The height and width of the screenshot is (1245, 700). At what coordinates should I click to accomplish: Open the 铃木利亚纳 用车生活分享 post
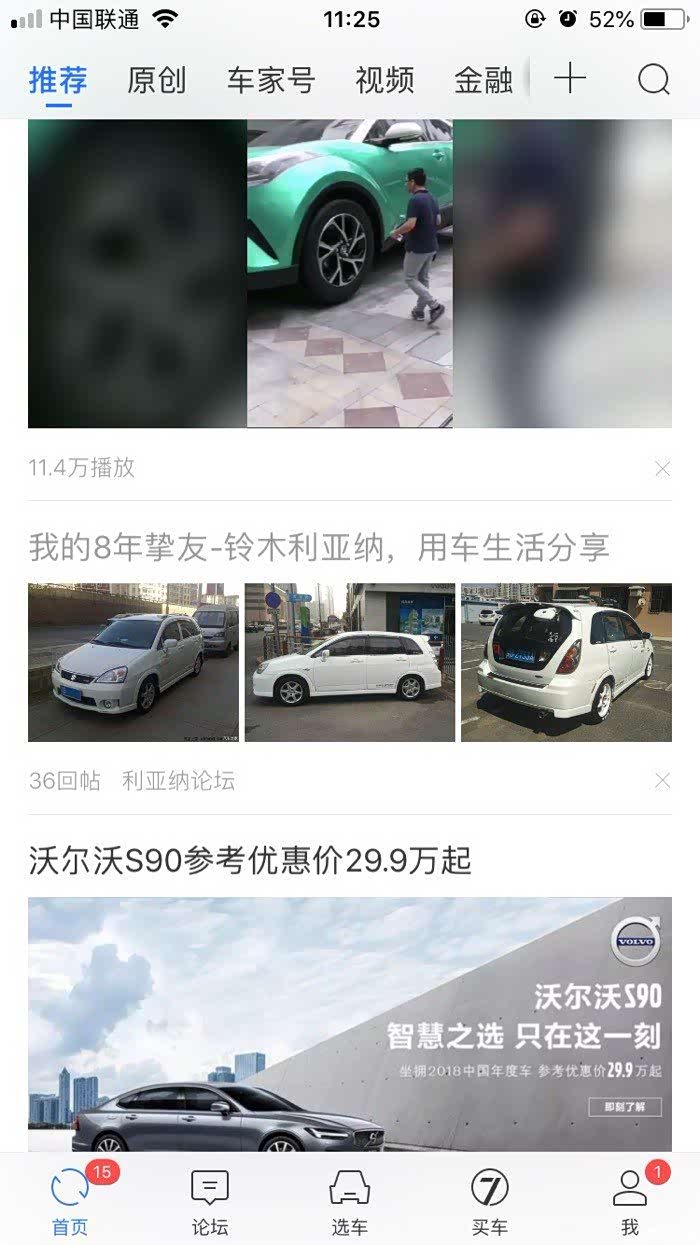319,547
